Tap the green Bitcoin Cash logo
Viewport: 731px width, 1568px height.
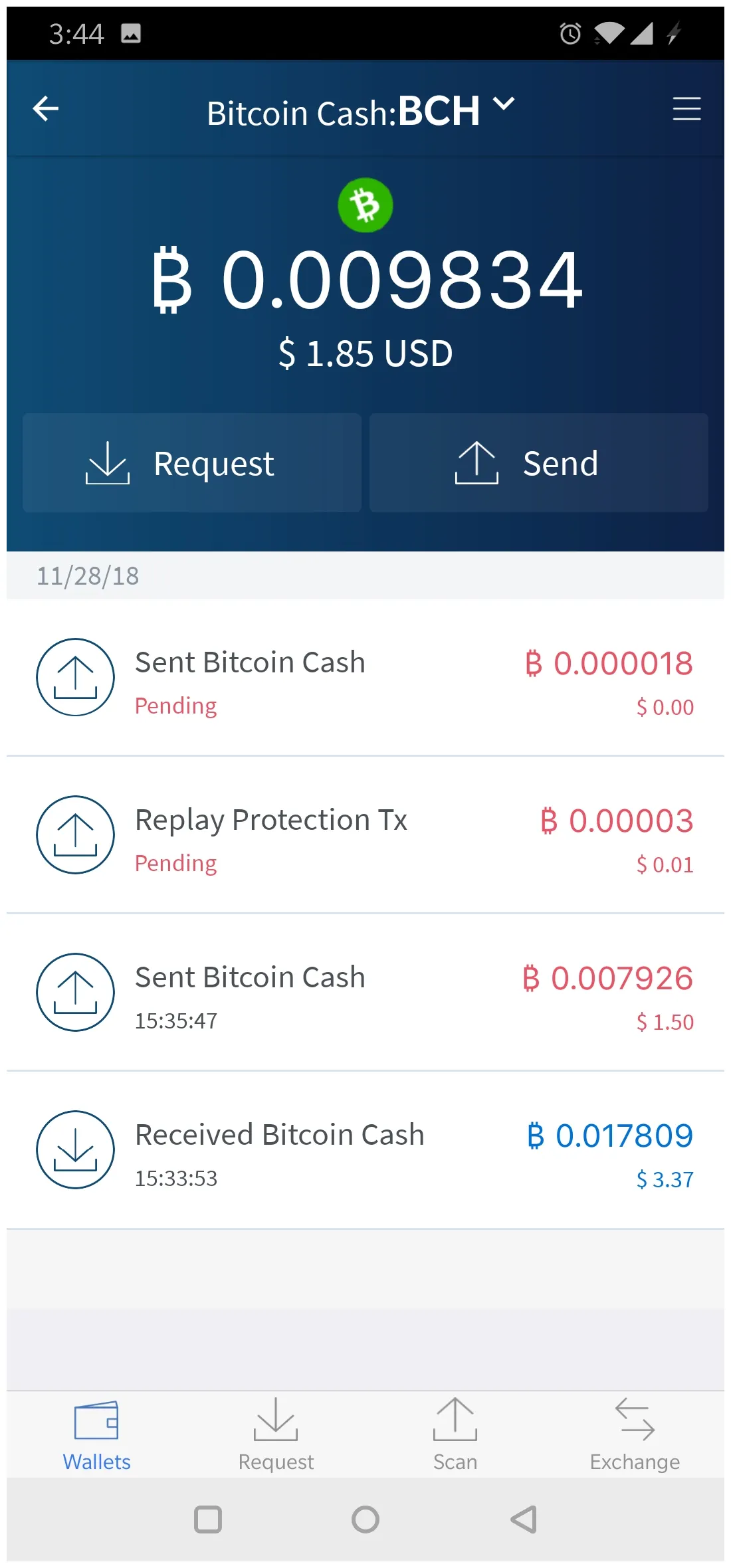coord(365,205)
